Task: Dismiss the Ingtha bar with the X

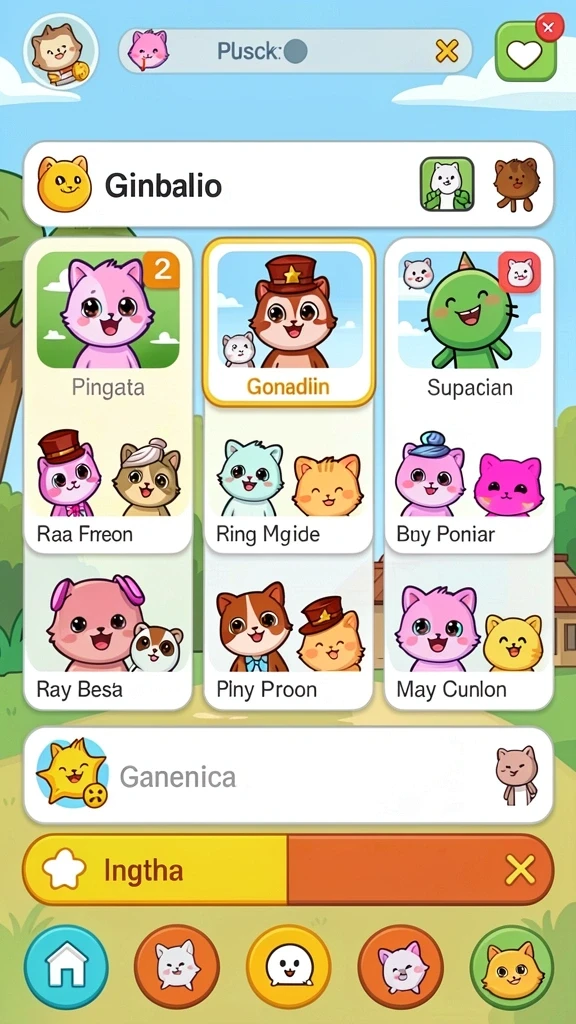Action: pyautogui.click(x=520, y=870)
